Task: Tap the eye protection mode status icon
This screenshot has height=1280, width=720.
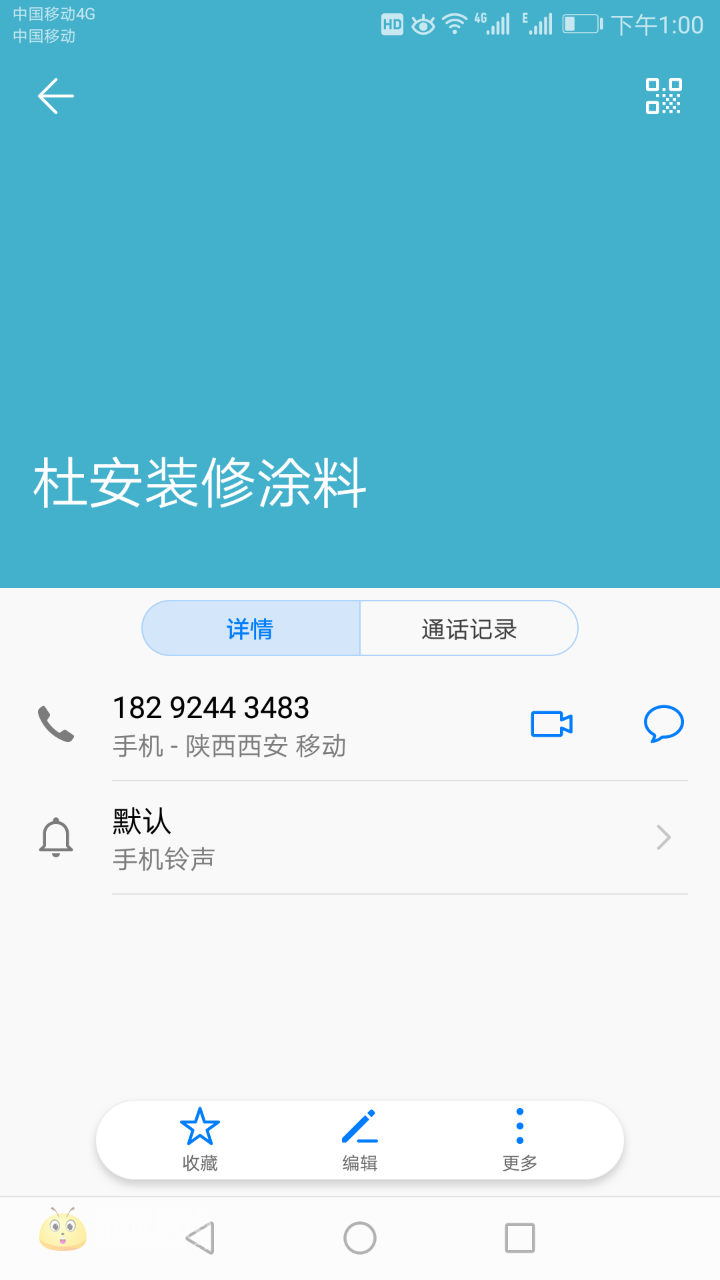Action: click(423, 23)
